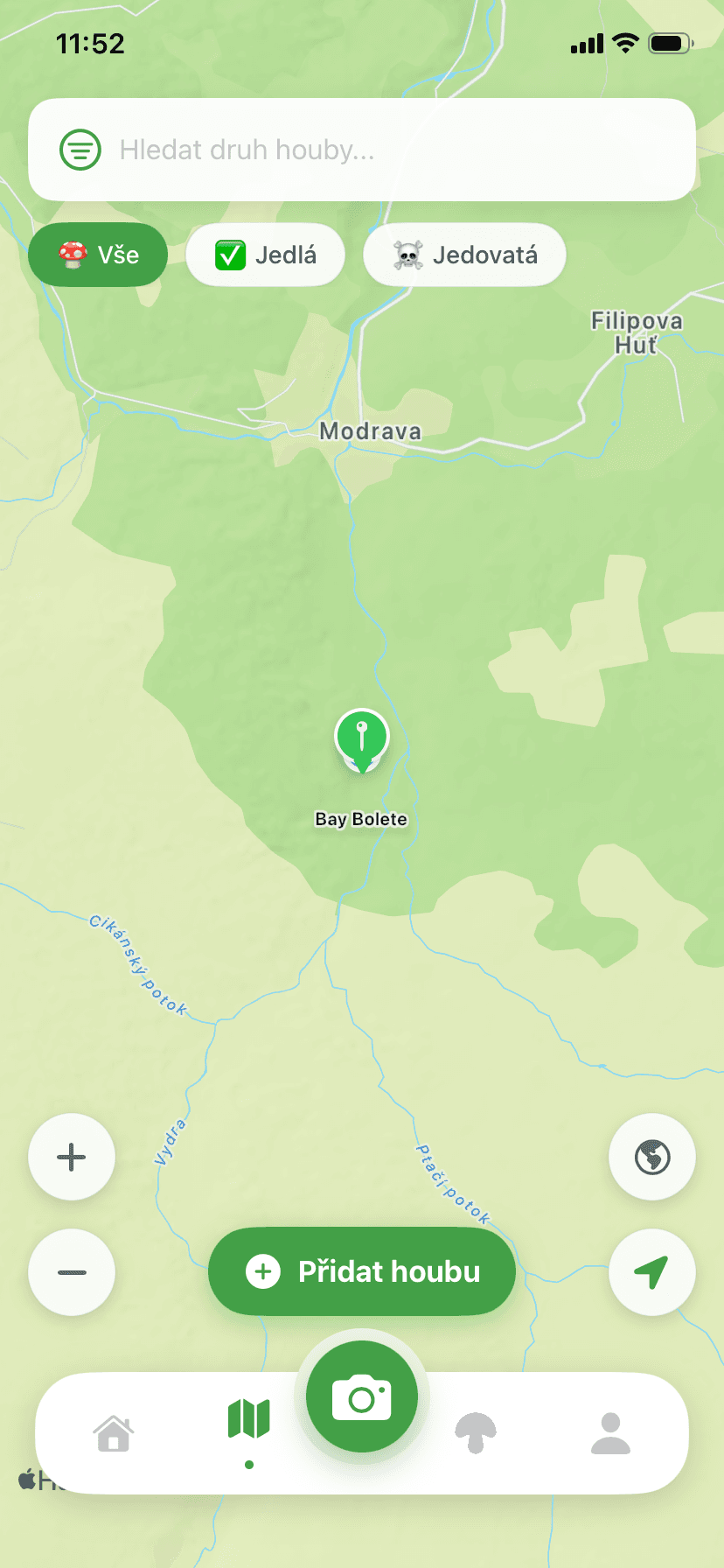724x1568 pixels.
Task: Tap Přidat houbu to add mushroom
Action: point(362,1271)
